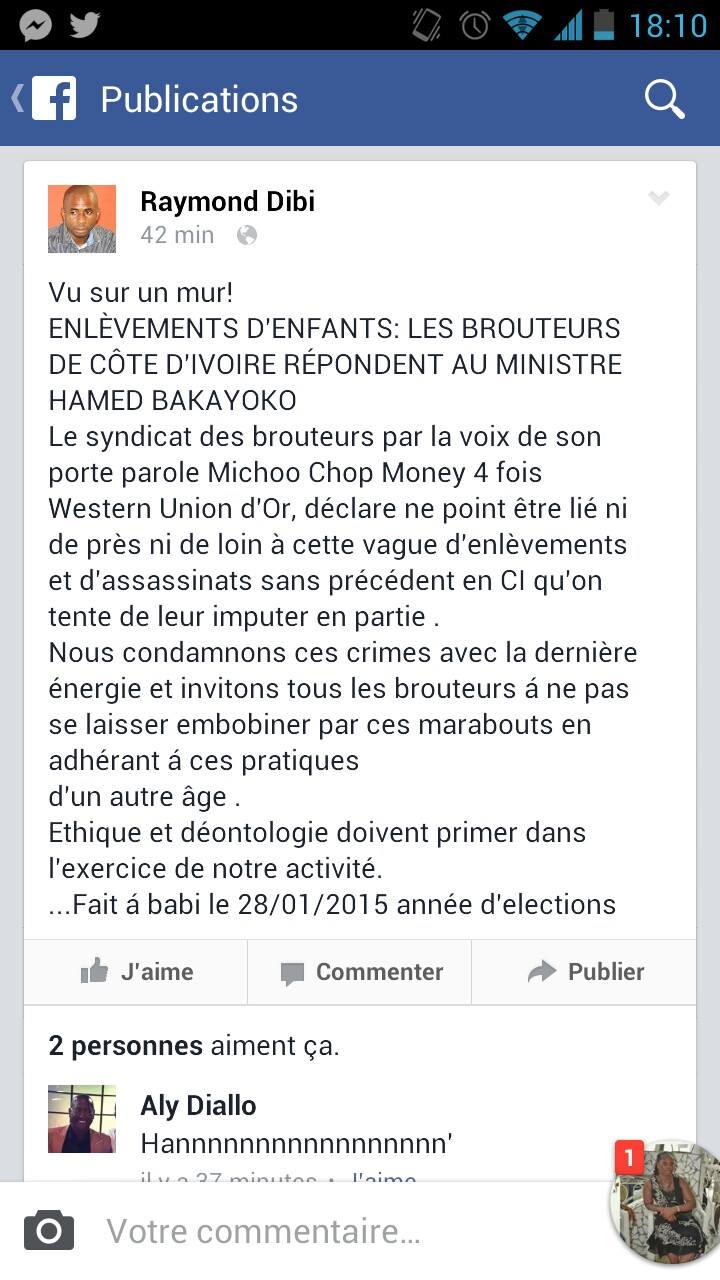Viewport: 720px width, 1280px height.
Task: Attach a photo with the camera icon
Action: [49, 1231]
